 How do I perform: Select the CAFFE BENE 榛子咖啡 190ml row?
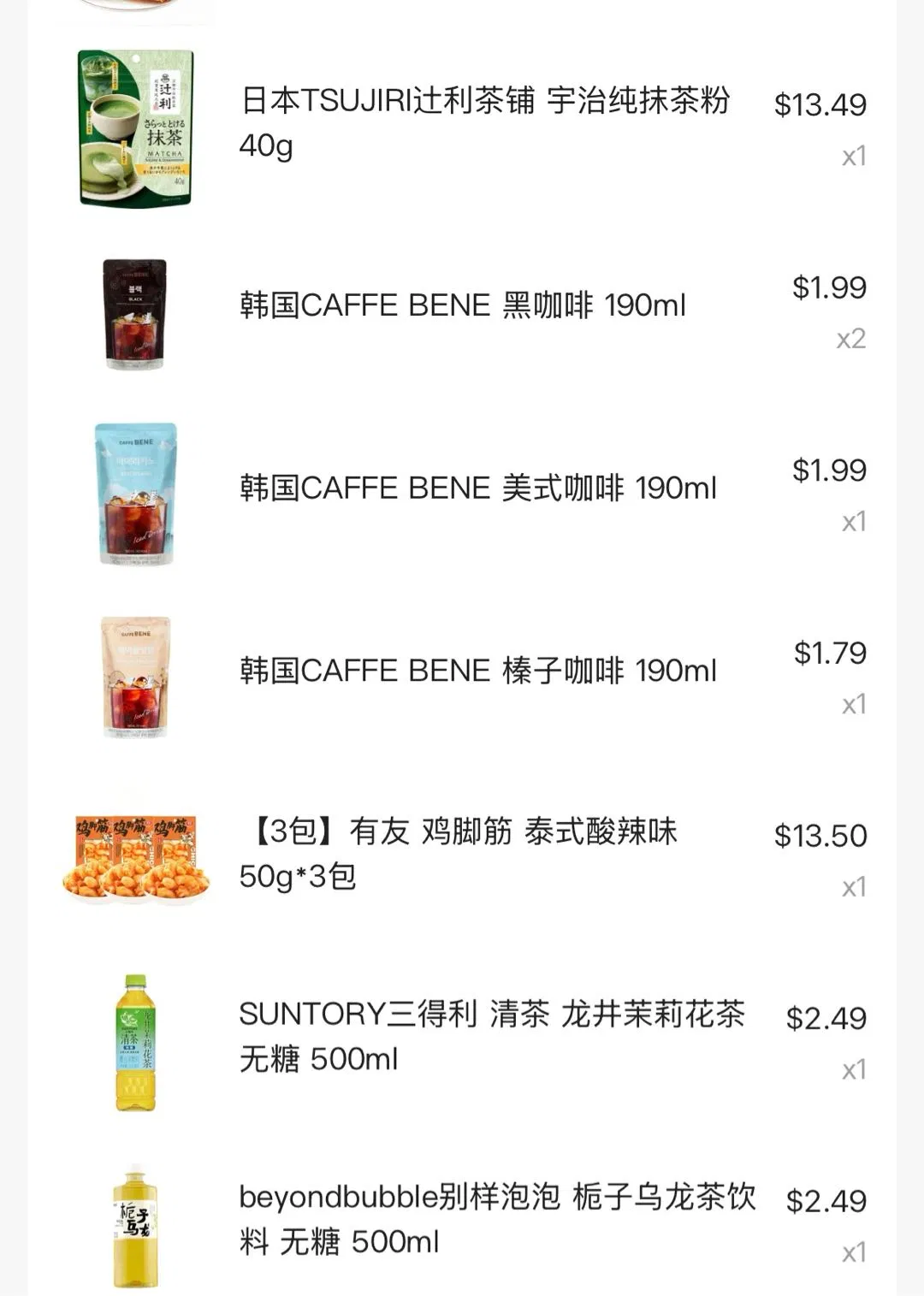477,671
